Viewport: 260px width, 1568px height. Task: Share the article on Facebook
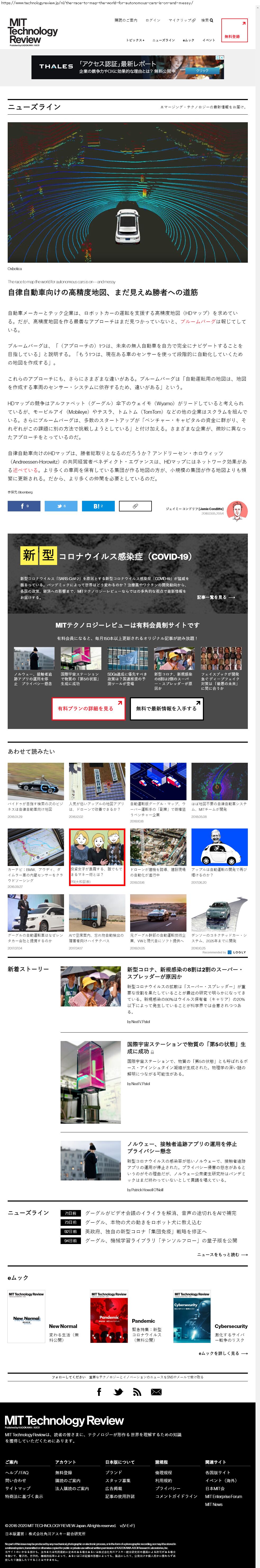[24, 506]
